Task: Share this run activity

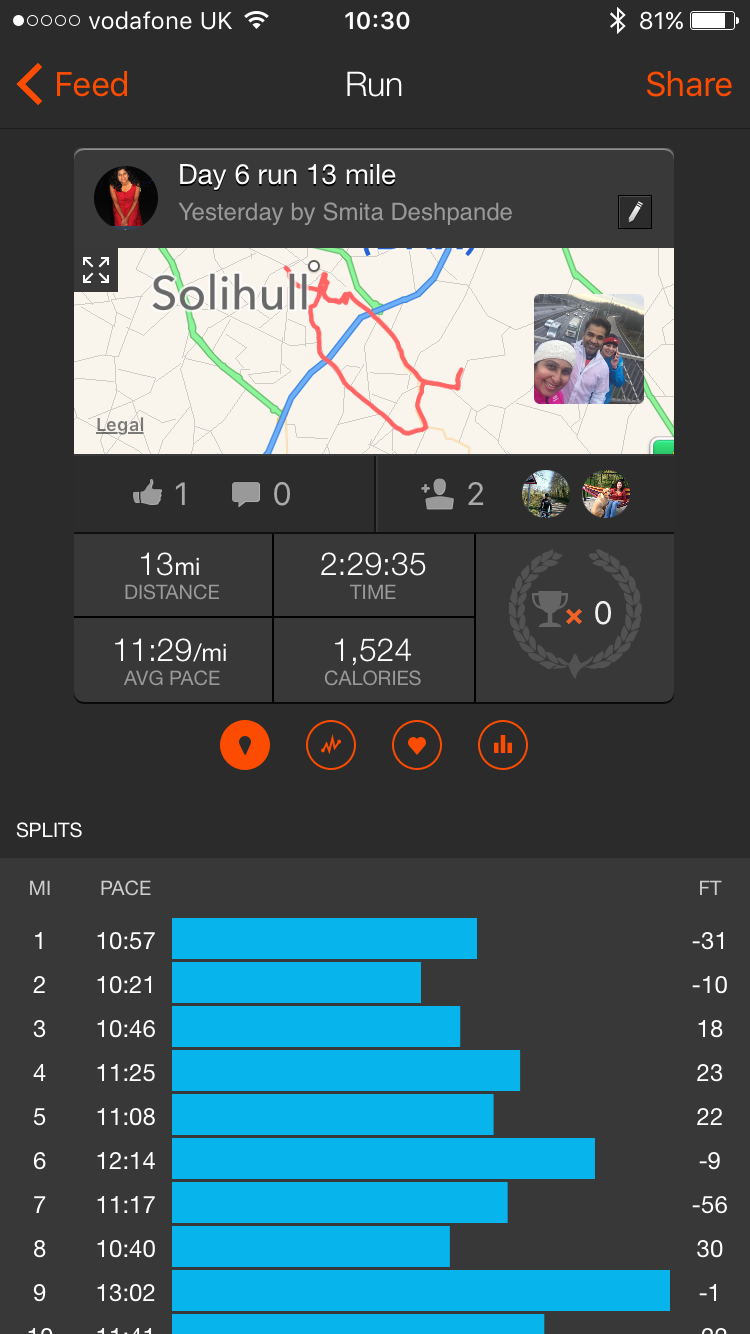Action: coord(688,85)
